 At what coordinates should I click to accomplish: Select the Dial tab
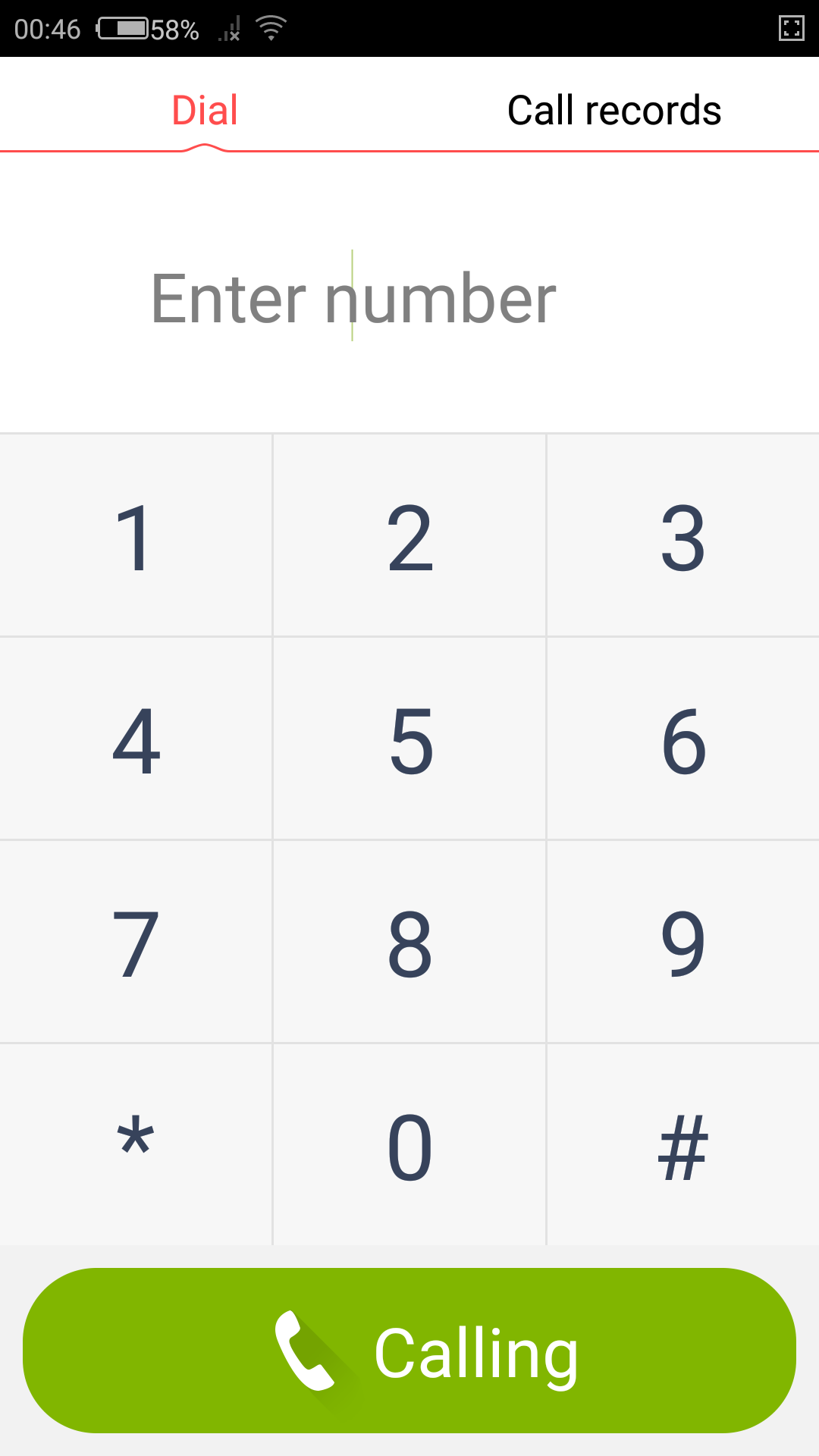pyautogui.click(x=205, y=111)
